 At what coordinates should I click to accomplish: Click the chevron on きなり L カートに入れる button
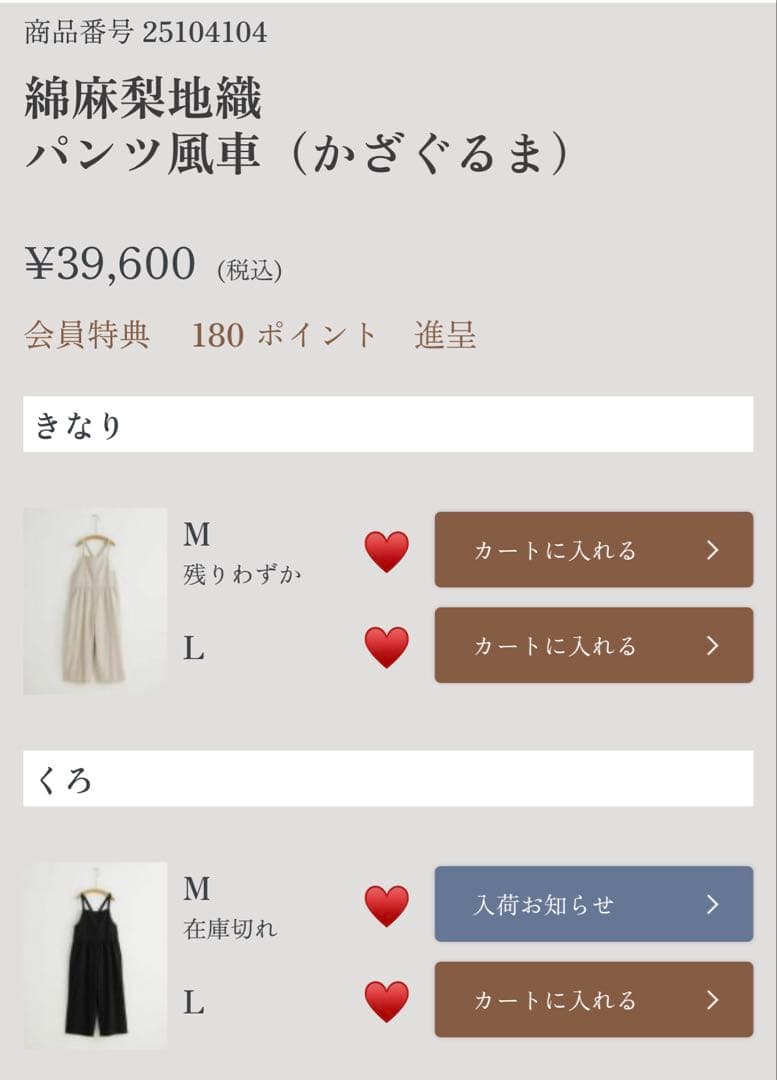[713, 646]
